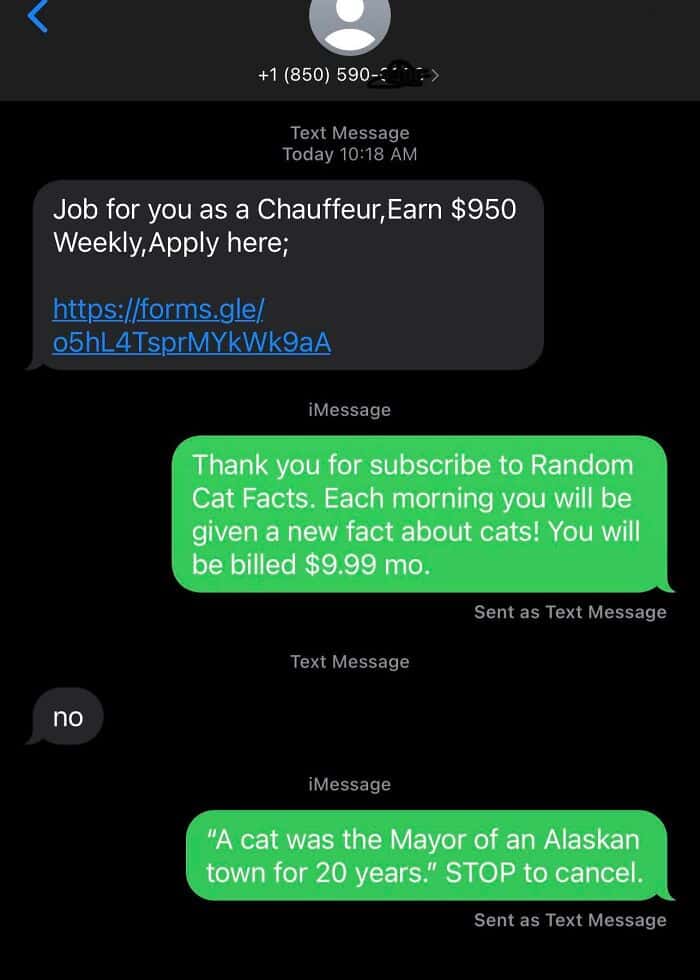
Task: Go back to the messages list
Action: (x=38, y=17)
